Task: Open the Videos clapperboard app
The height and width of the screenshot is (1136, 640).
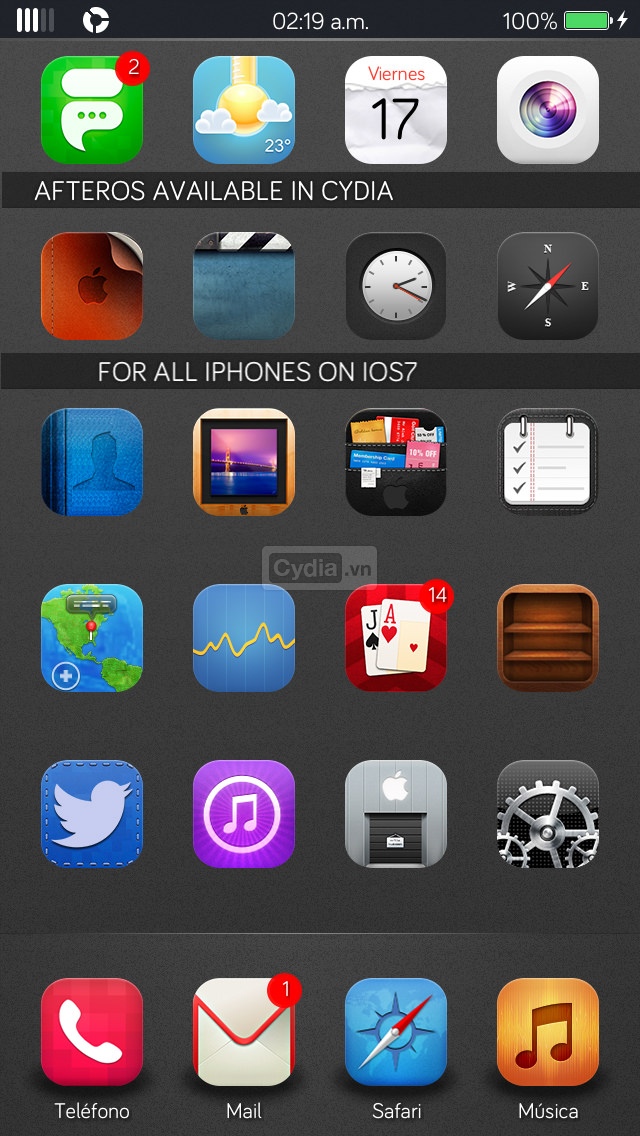Action: 244,286
